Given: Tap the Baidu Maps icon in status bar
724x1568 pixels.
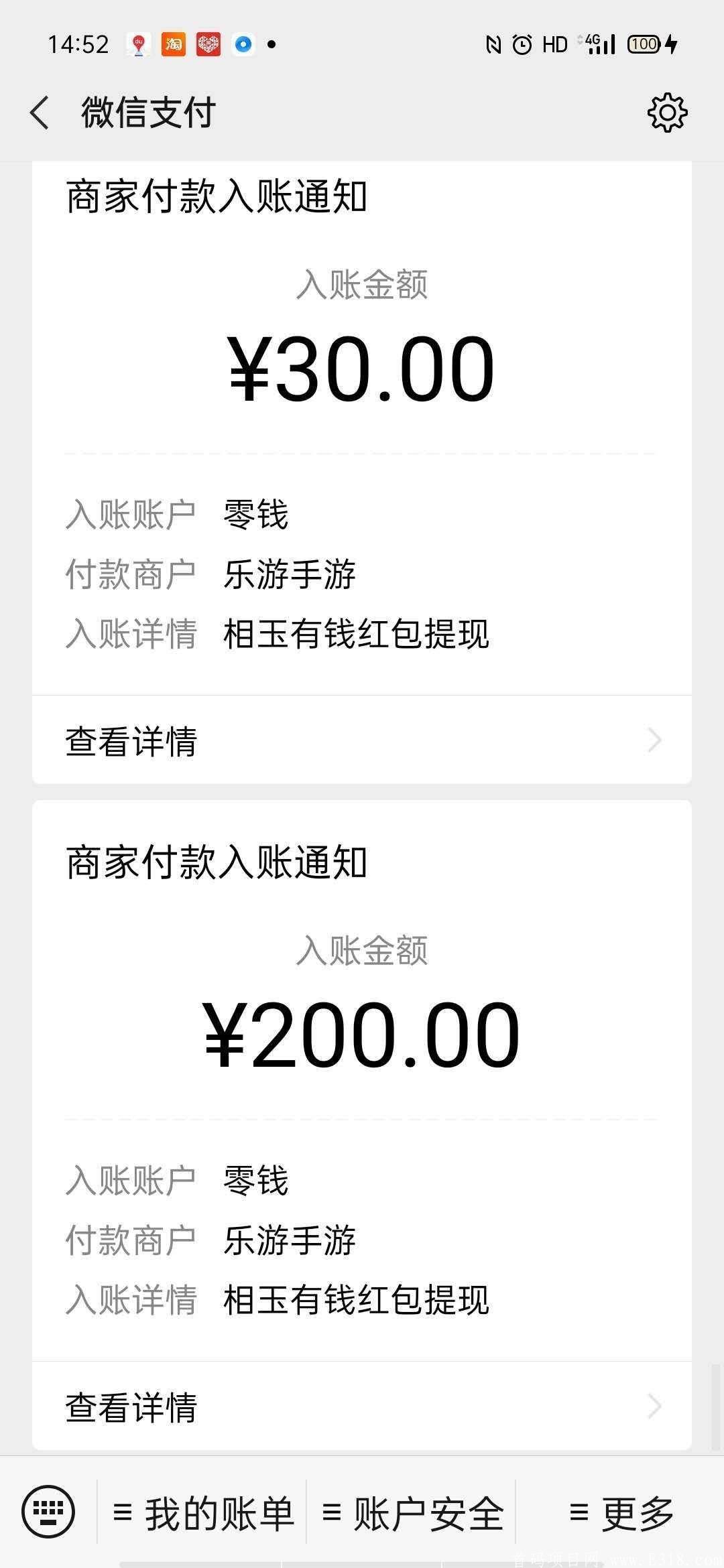Looking at the screenshot, I should tap(136, 44).
